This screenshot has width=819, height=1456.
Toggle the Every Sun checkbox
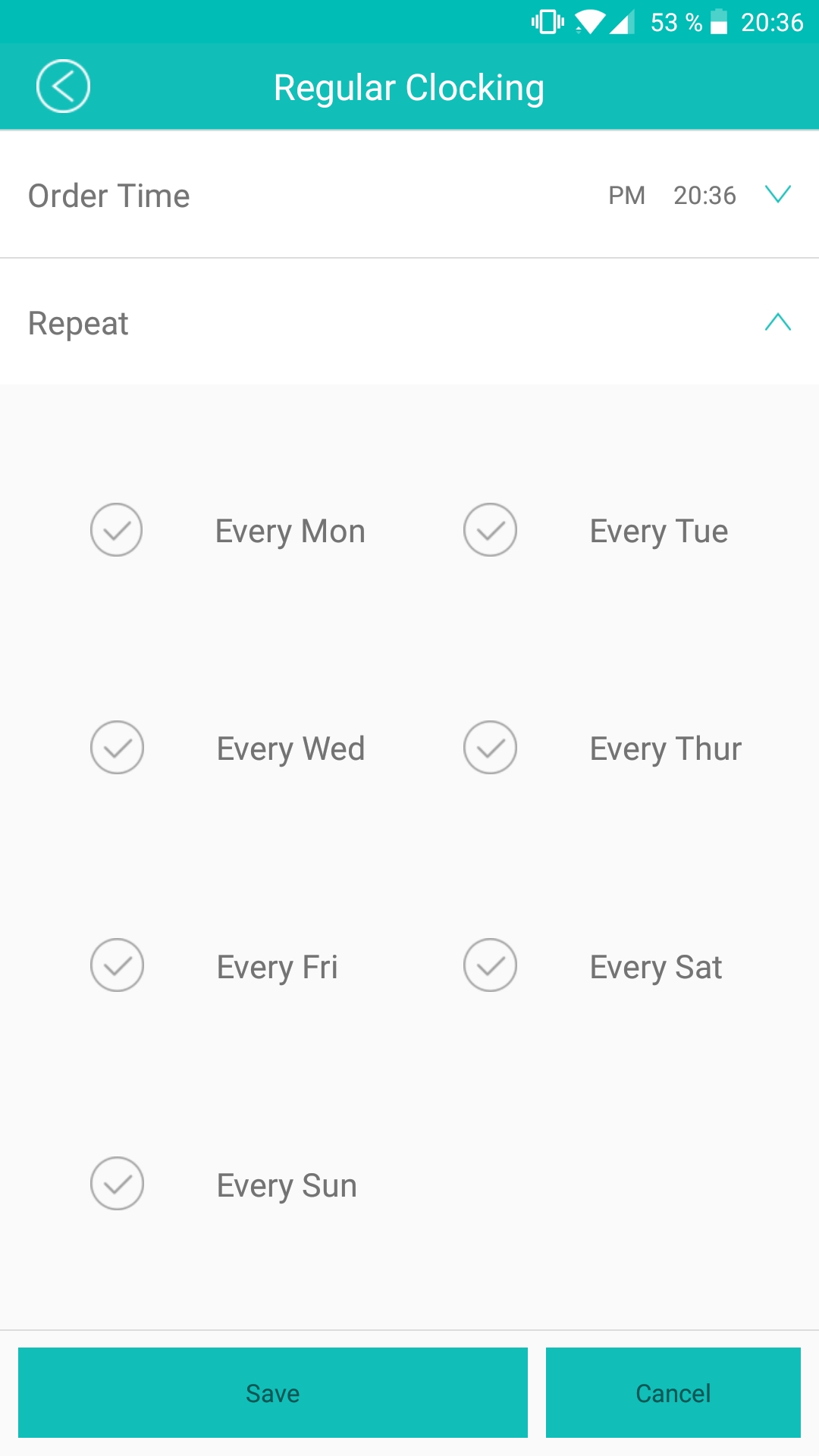coord(116,1184)
